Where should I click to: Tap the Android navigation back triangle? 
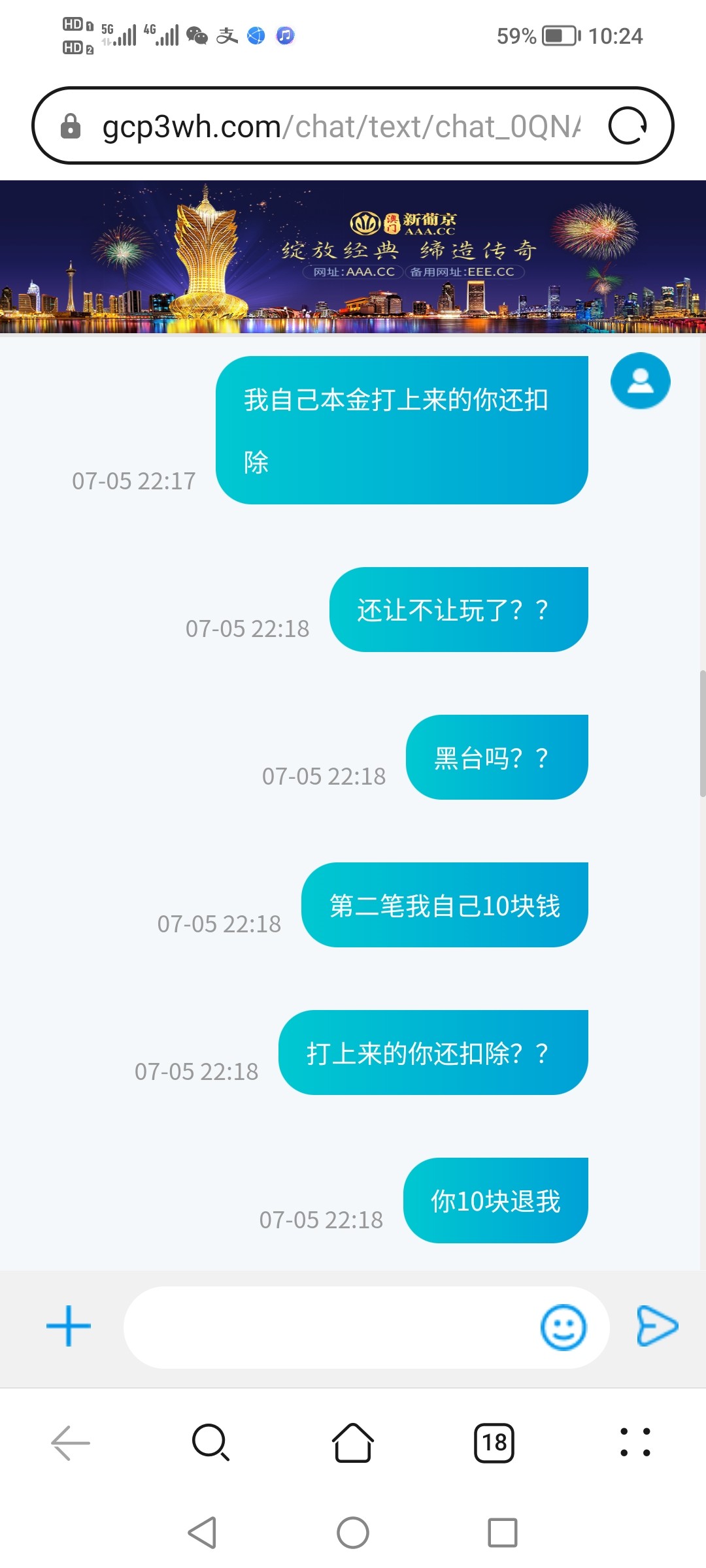[203, 1532]
